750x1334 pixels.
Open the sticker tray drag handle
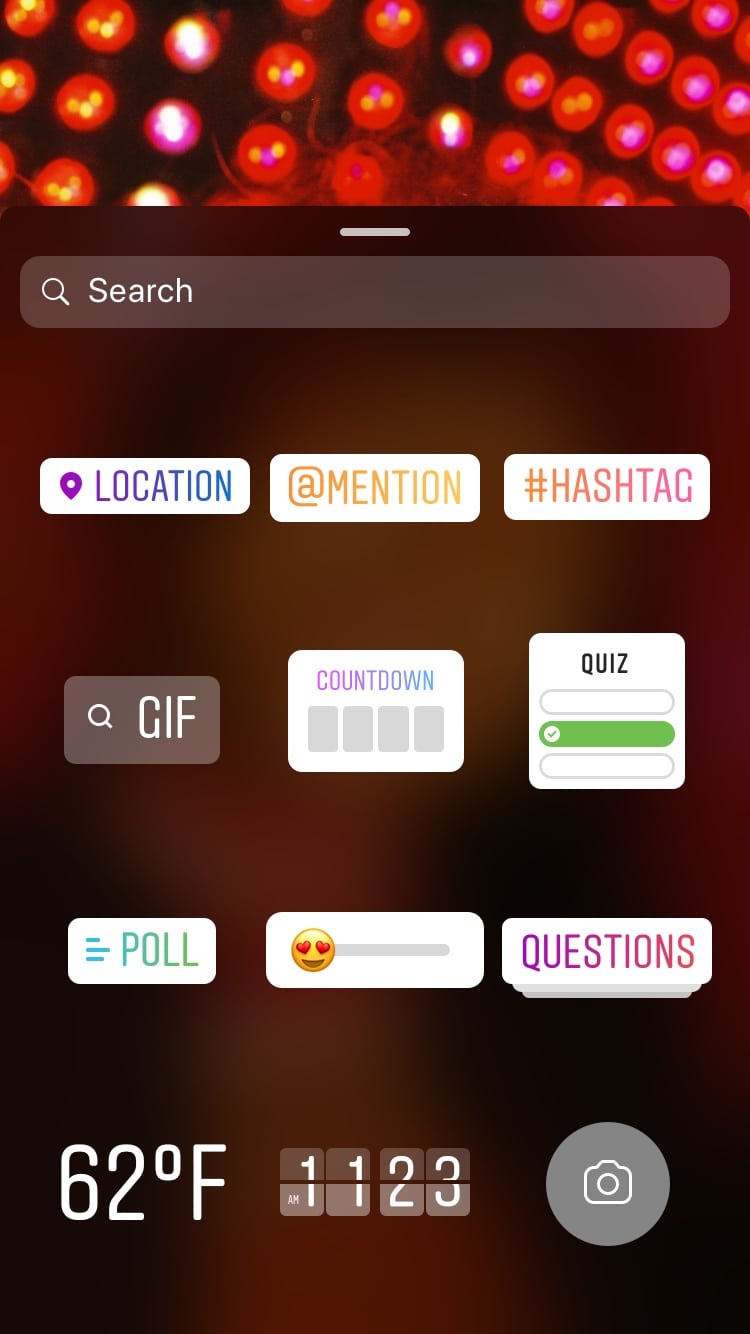click(375, 231)
